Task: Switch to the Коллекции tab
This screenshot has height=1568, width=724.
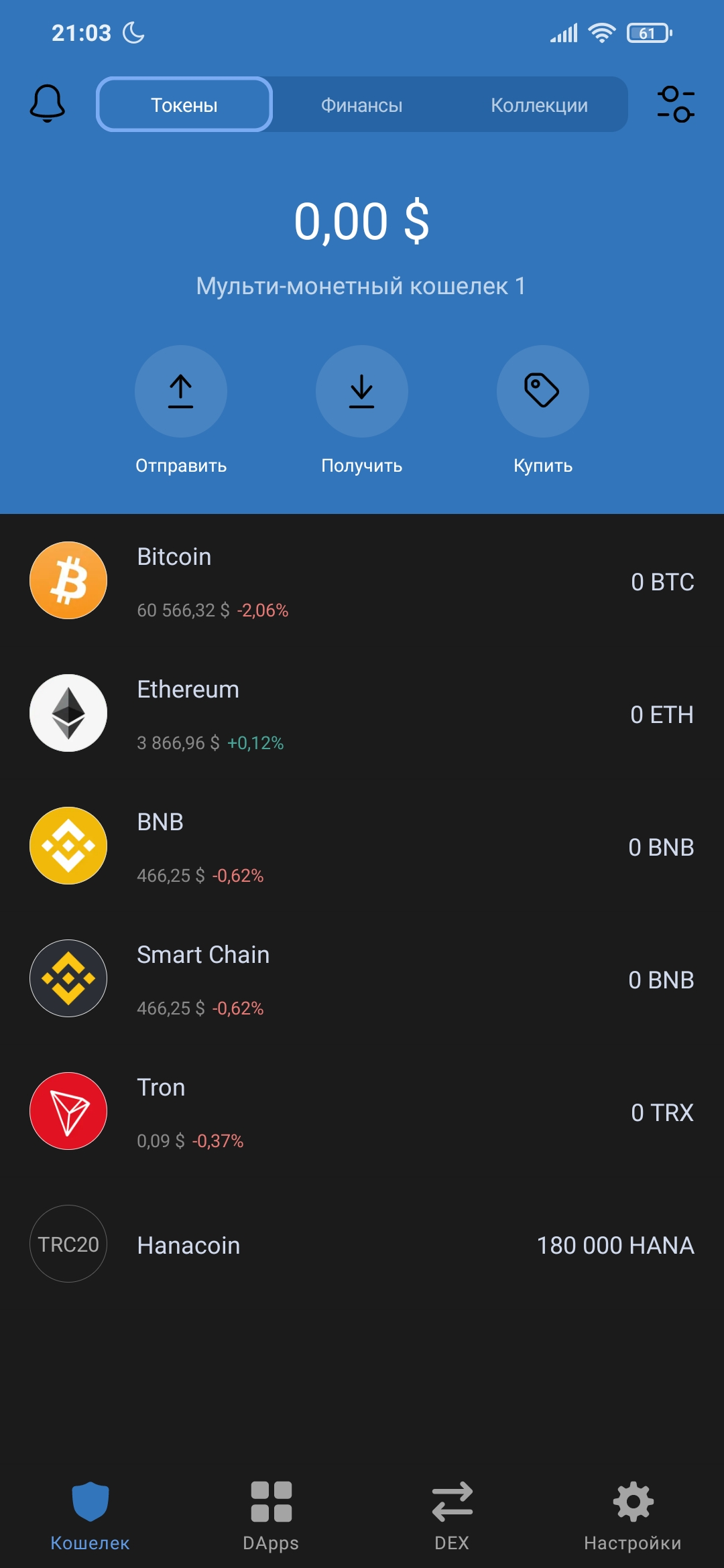Action: (x=539, y=105)
